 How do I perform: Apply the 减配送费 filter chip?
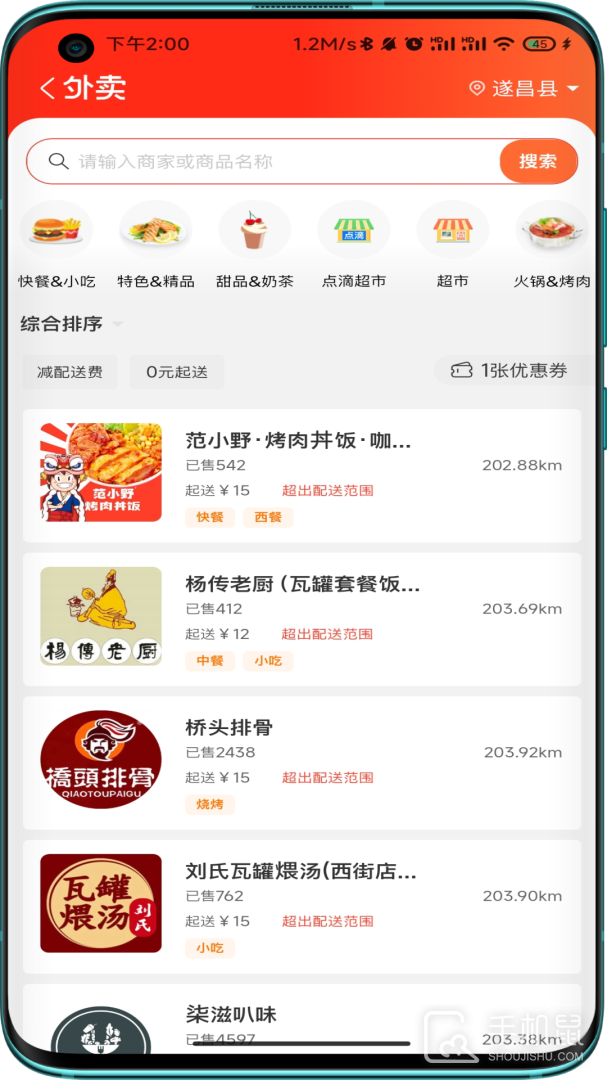[70, 372]
